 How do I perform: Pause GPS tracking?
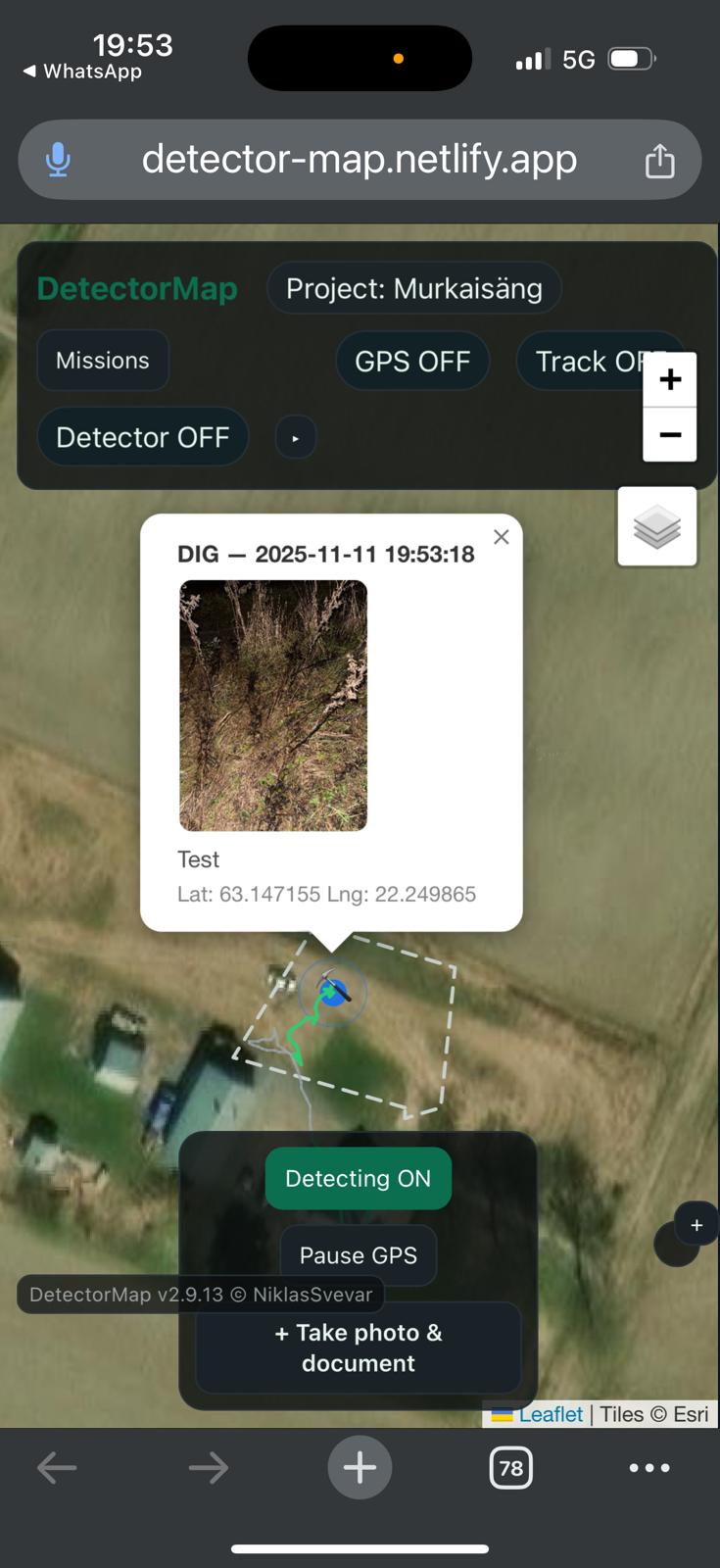pyautogui.click(x=358, y=1255)
